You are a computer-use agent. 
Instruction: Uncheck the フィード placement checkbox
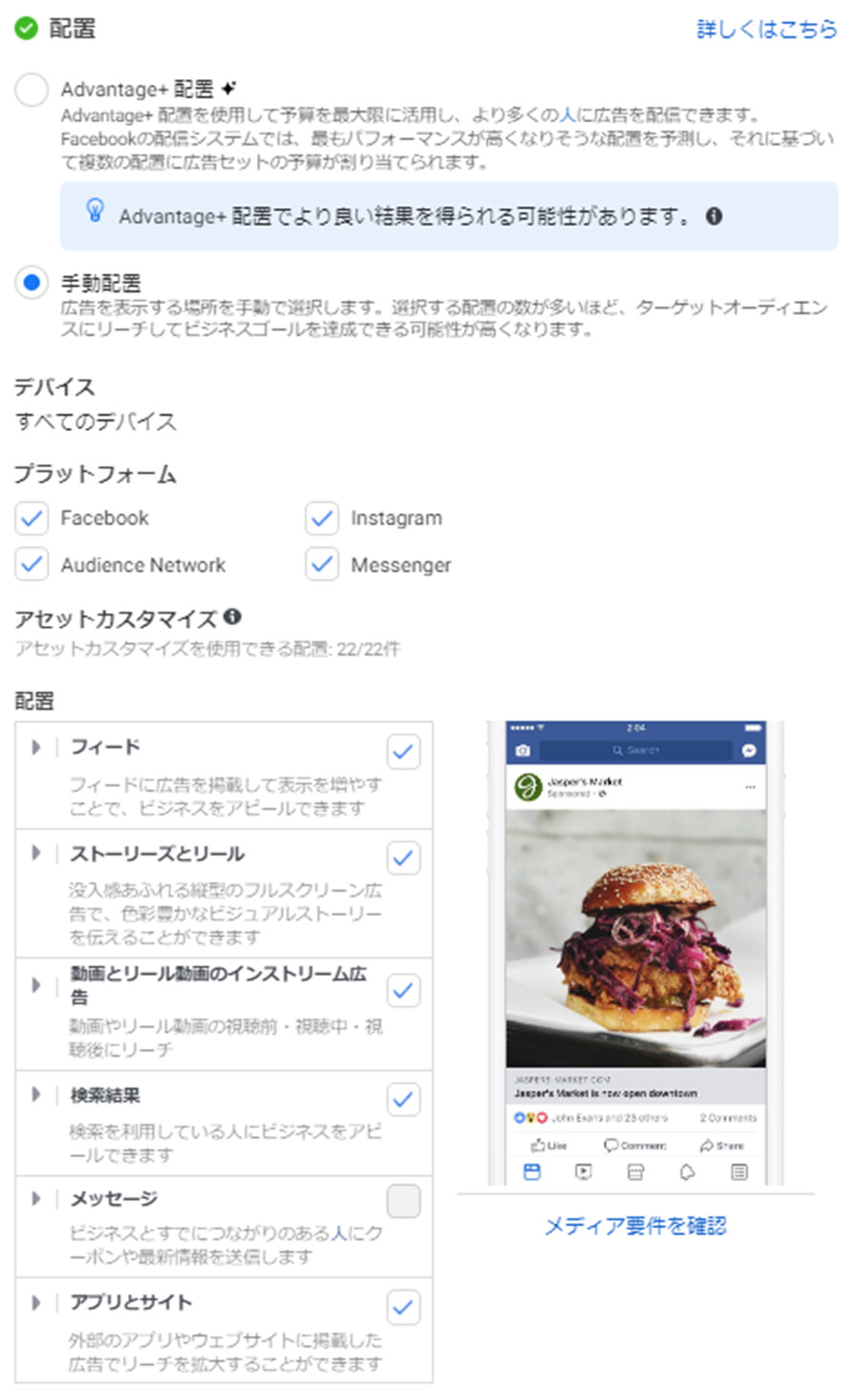point(403,752)
